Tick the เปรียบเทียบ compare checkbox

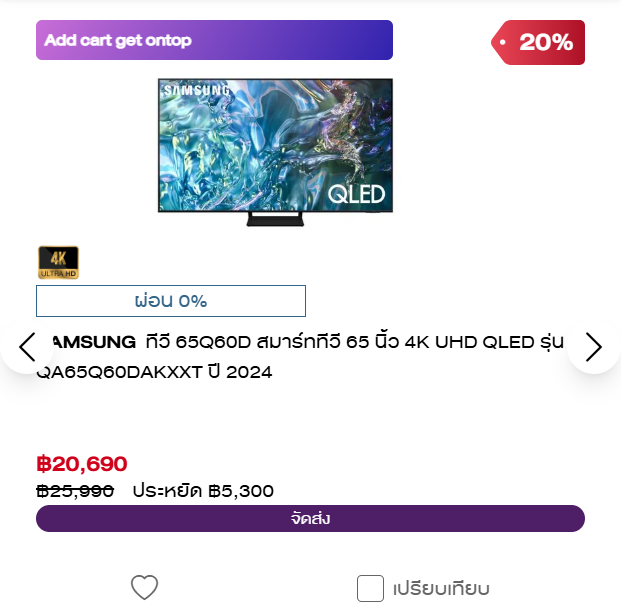coord(370,589)
